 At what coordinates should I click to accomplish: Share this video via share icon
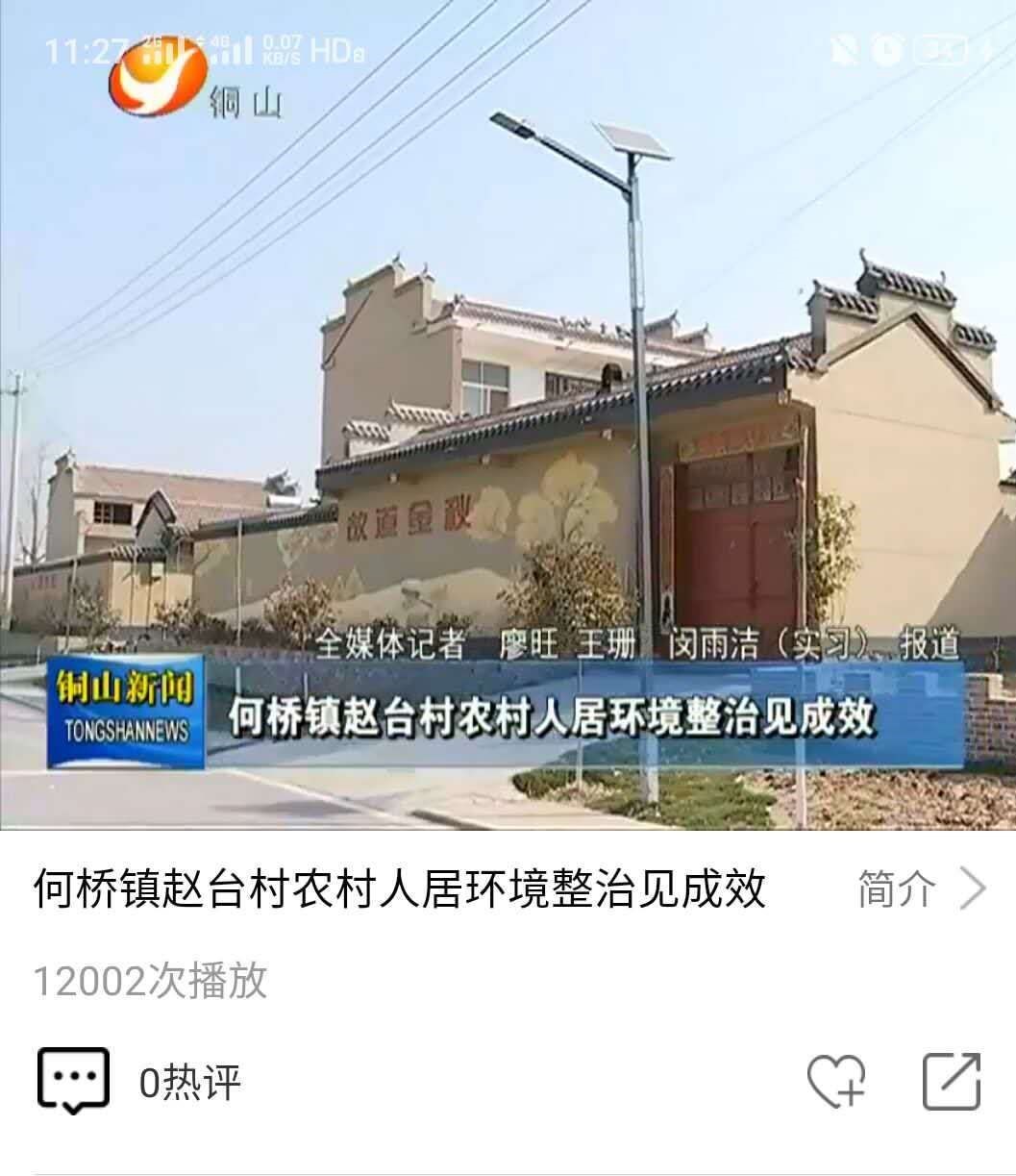[952, 1082]
